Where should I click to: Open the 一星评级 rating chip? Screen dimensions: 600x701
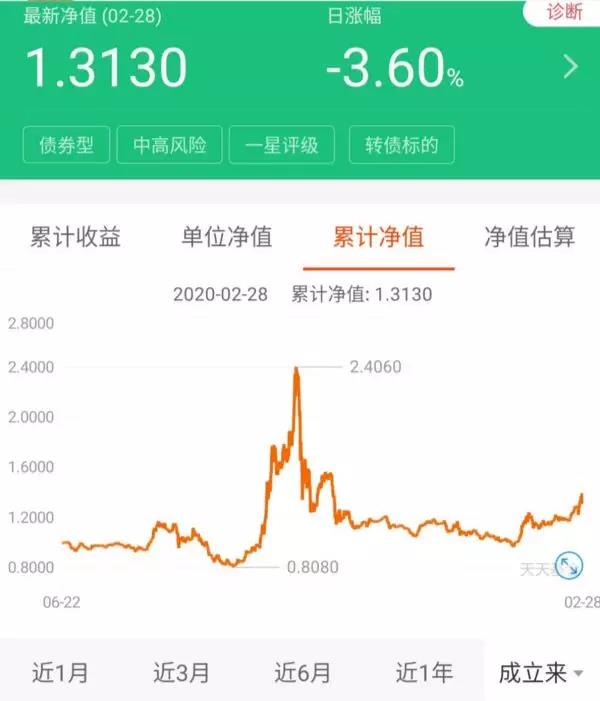[x=282, y=145]
